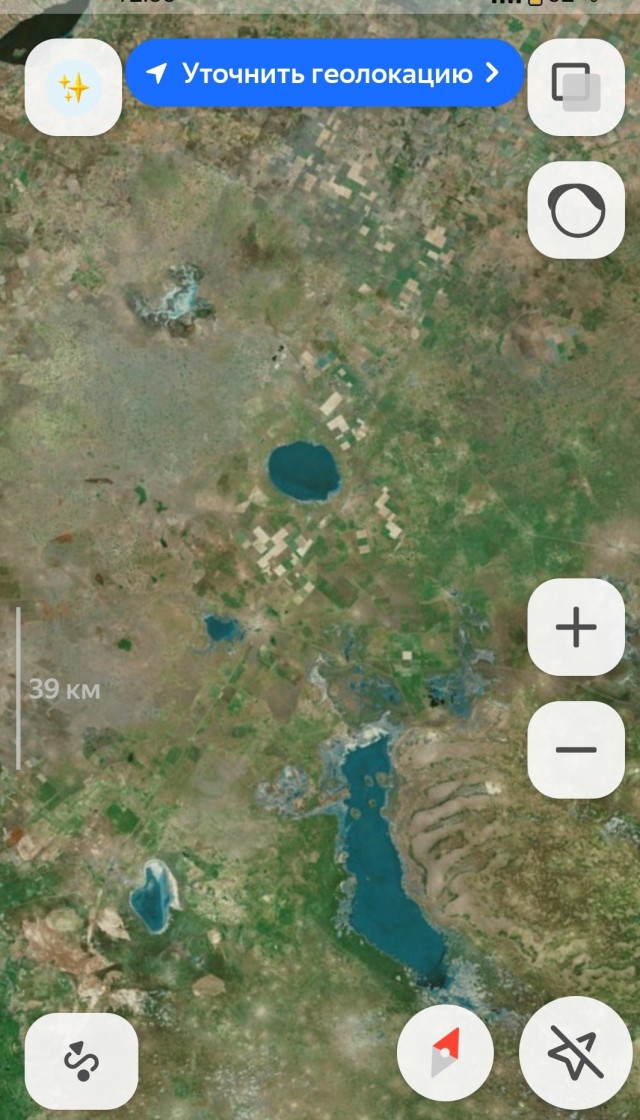
Task: Zoom out with the minus button
Action: [x=575, y=749]
